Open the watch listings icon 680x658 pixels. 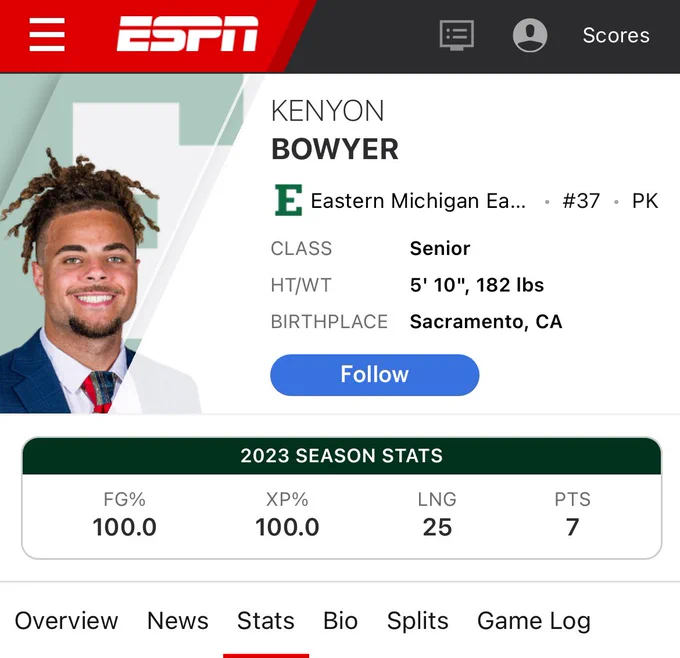point(457,35)
